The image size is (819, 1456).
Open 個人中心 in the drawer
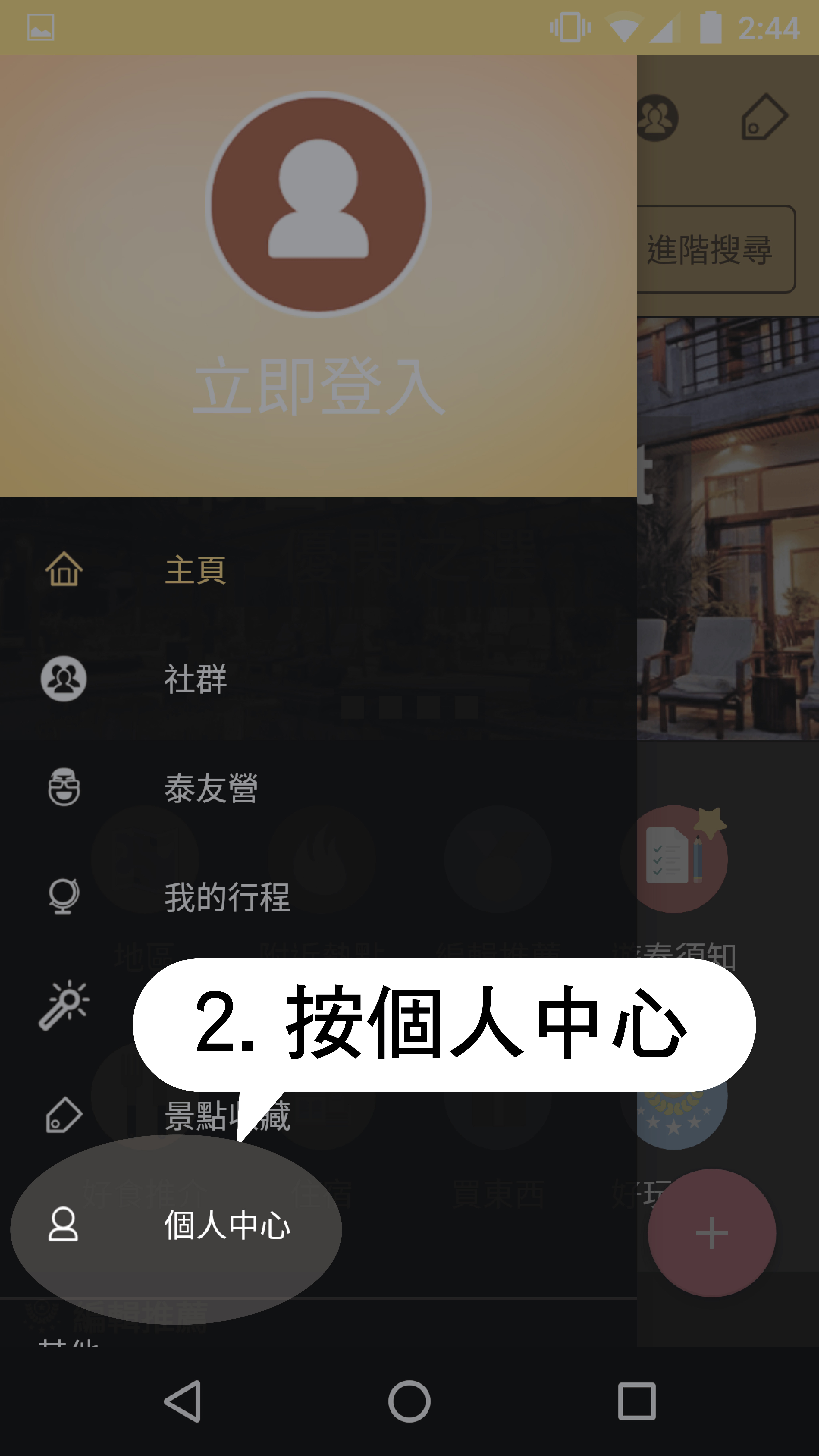coord(226,1225)
